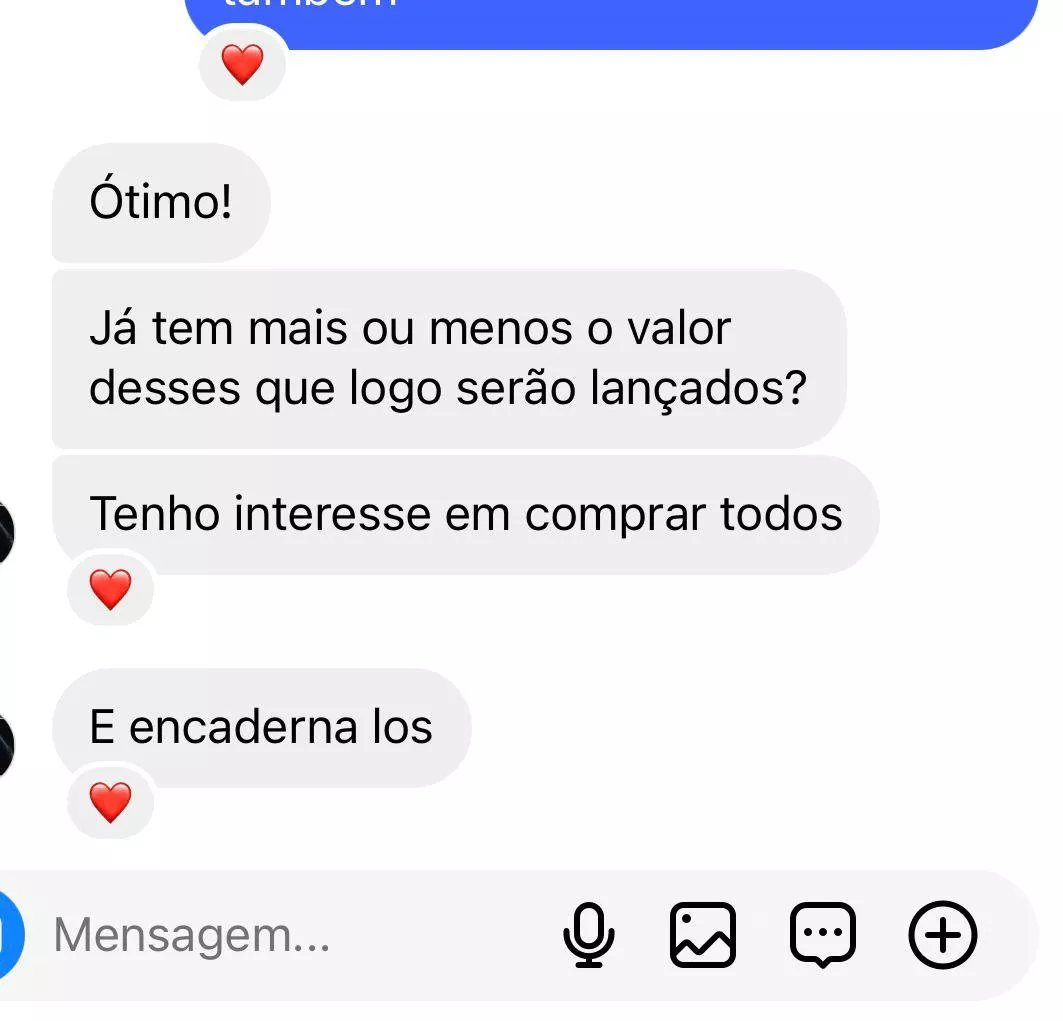
Task: Open sender's avatar beside "E encaderna los"
Action: pyautogui.click(x=6, y=745)
